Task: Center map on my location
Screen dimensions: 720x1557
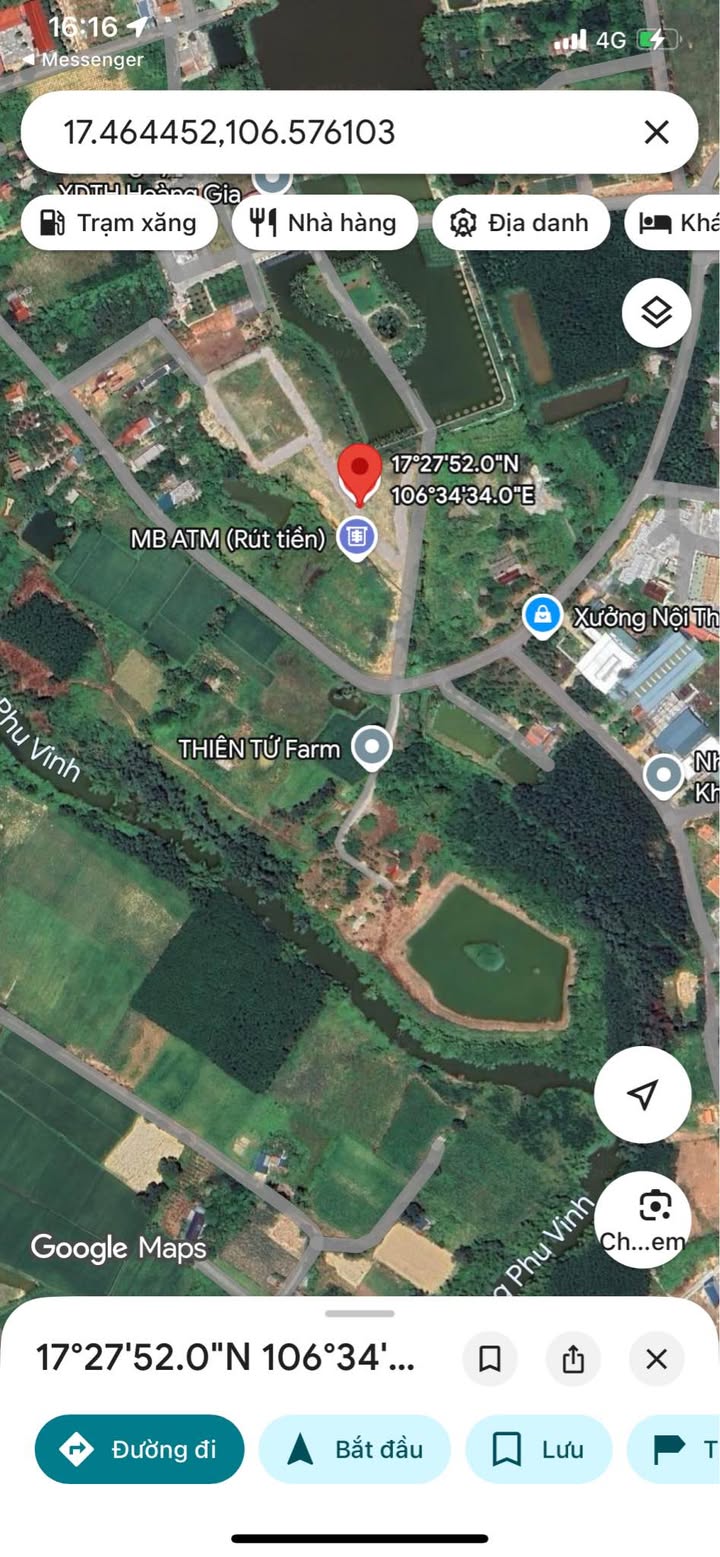Action: click(x=642, y=1095)
